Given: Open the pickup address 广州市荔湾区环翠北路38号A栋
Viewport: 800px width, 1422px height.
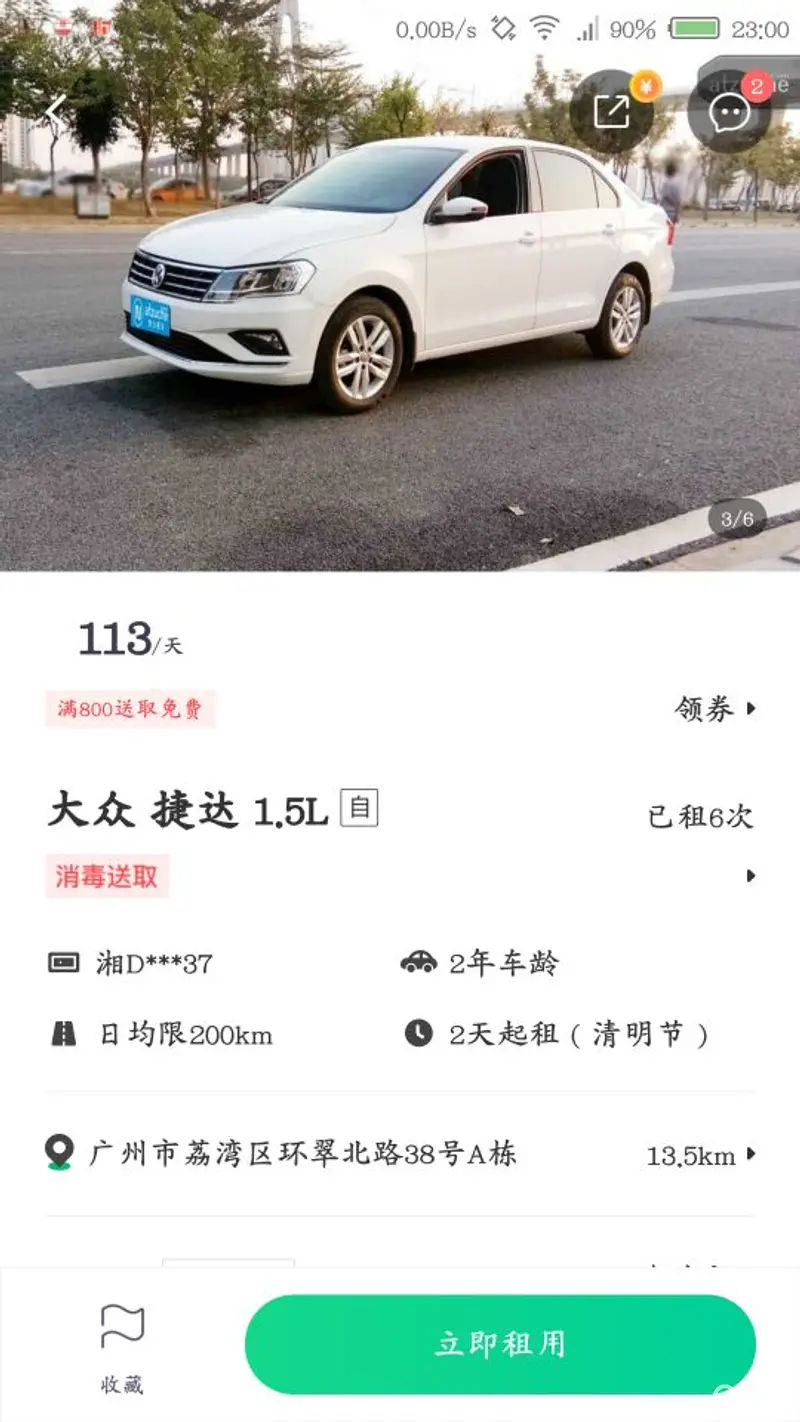Looking at the screenshot, I should tap(400, 1155).
